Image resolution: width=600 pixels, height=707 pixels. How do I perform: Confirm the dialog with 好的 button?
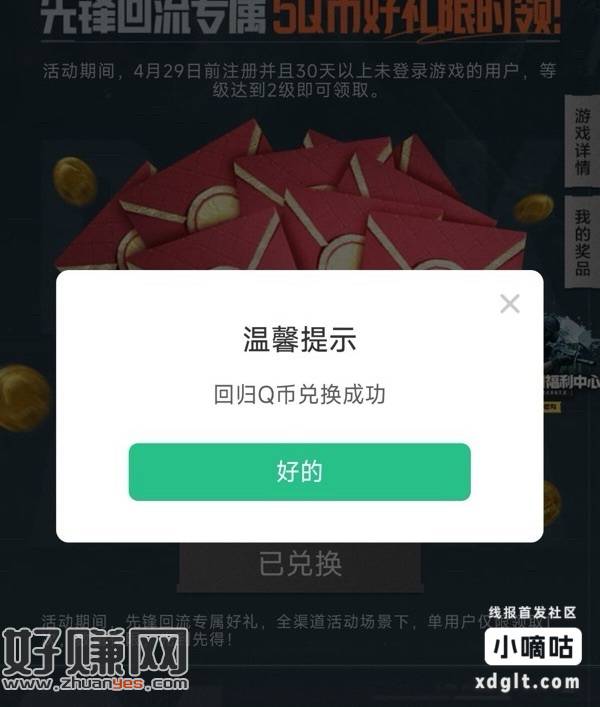tap(299, 472)
